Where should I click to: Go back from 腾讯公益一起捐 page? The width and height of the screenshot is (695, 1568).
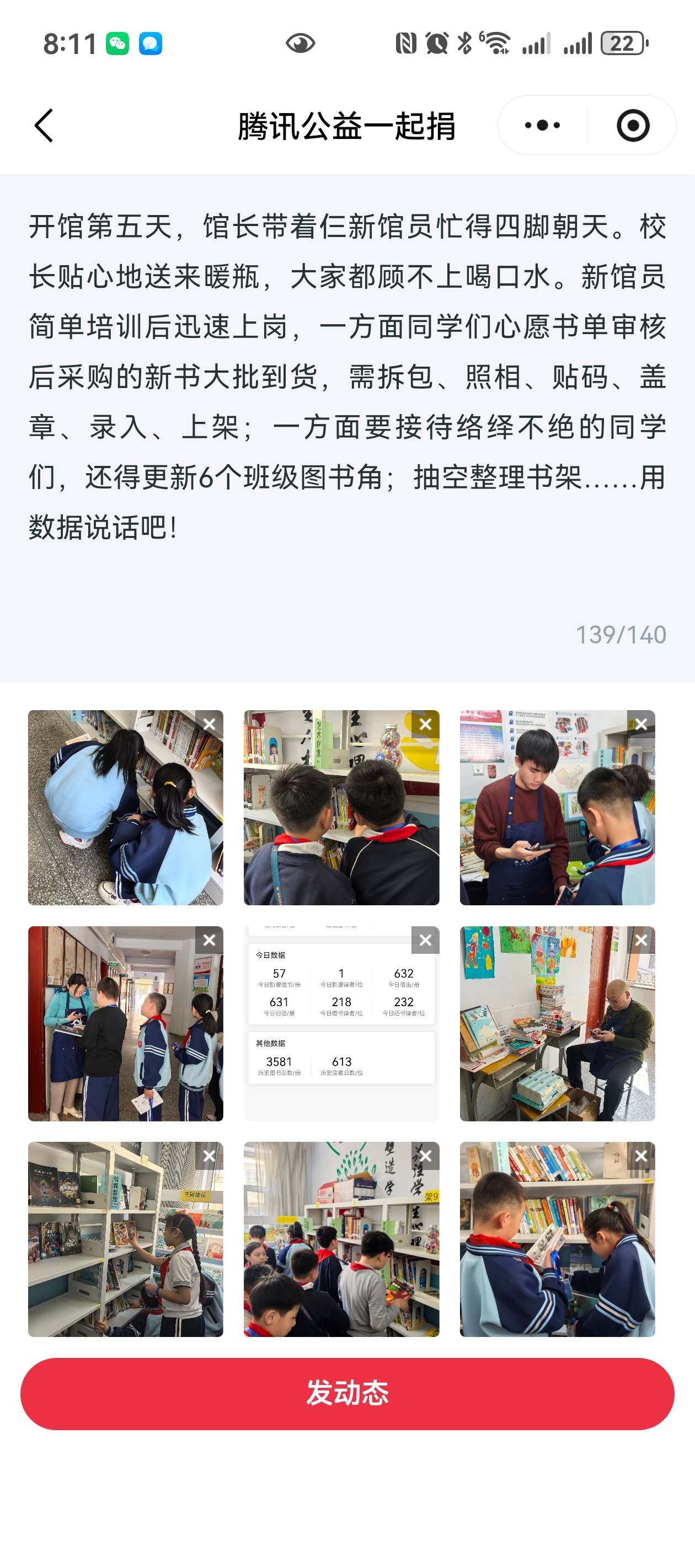point(44,126)
